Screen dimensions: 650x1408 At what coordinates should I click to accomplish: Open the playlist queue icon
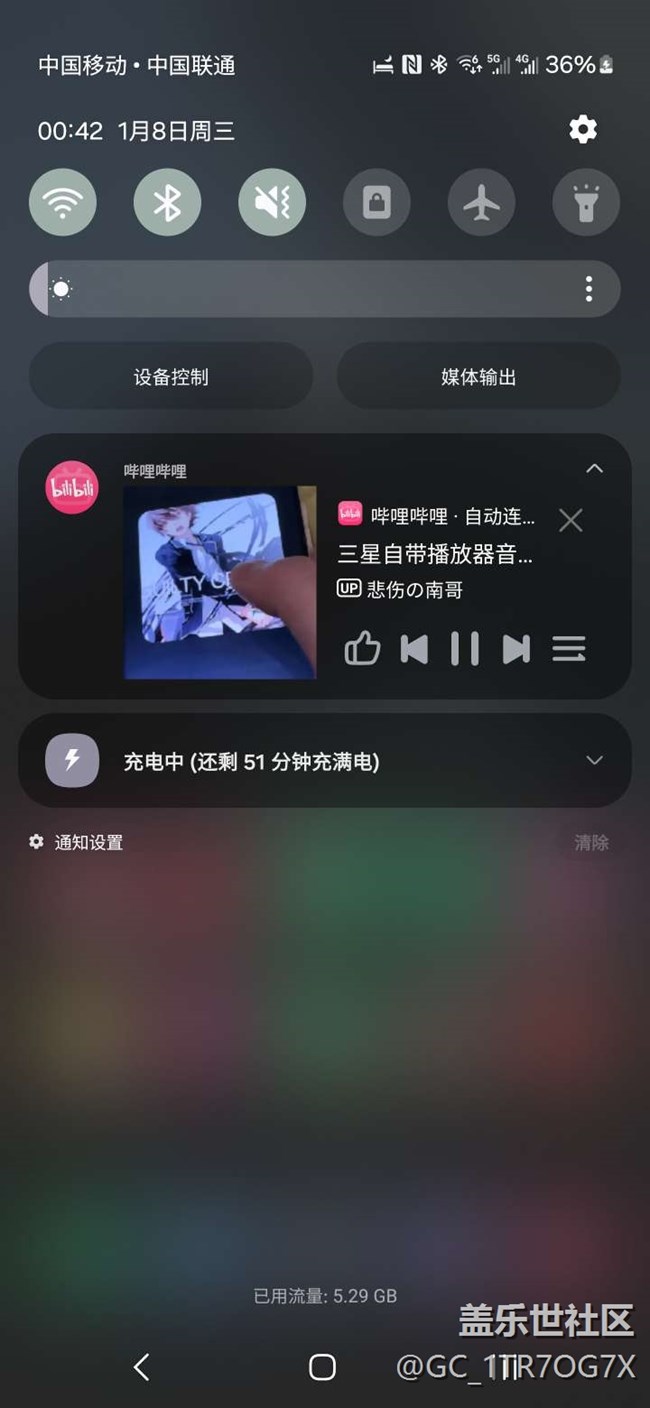[569, 649]
